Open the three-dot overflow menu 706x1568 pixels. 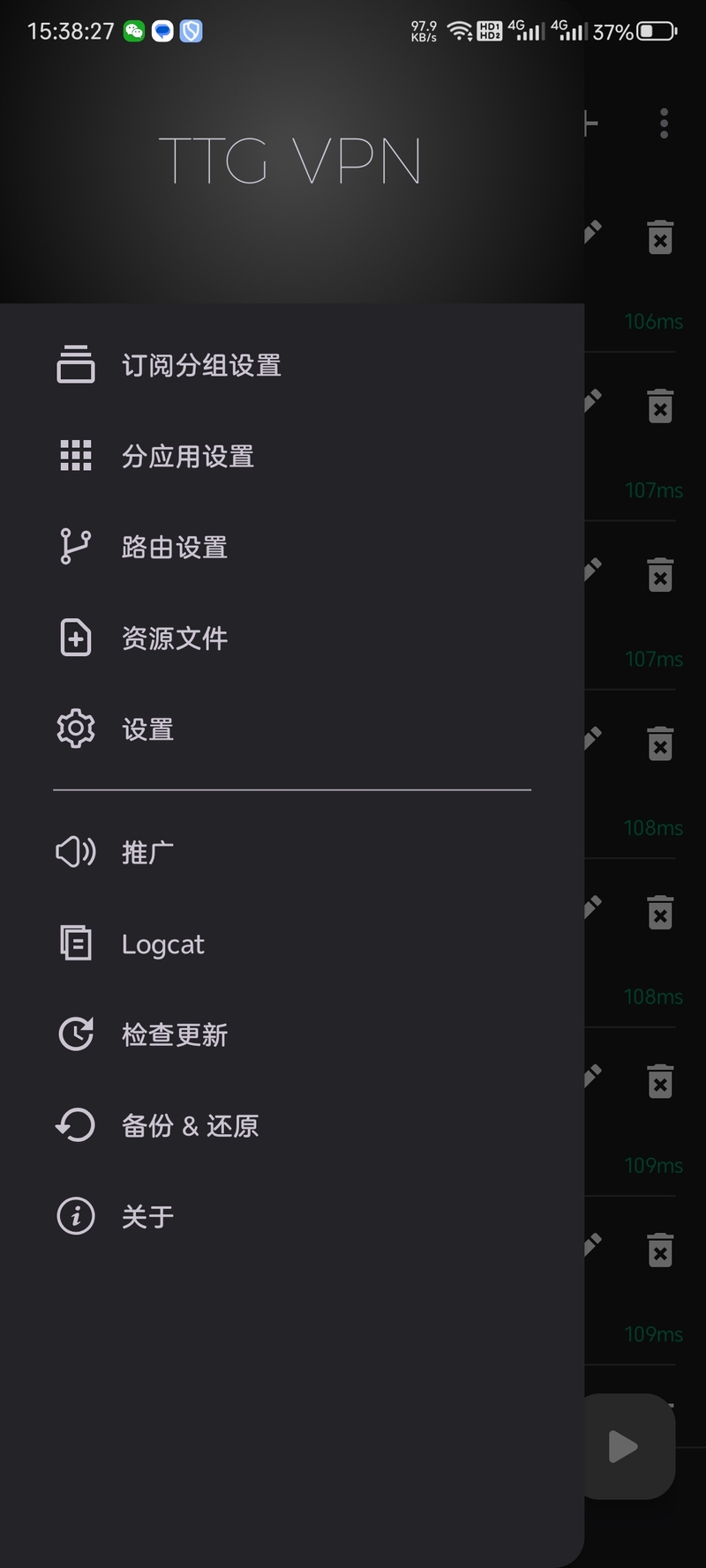click(x=664, y=123)
